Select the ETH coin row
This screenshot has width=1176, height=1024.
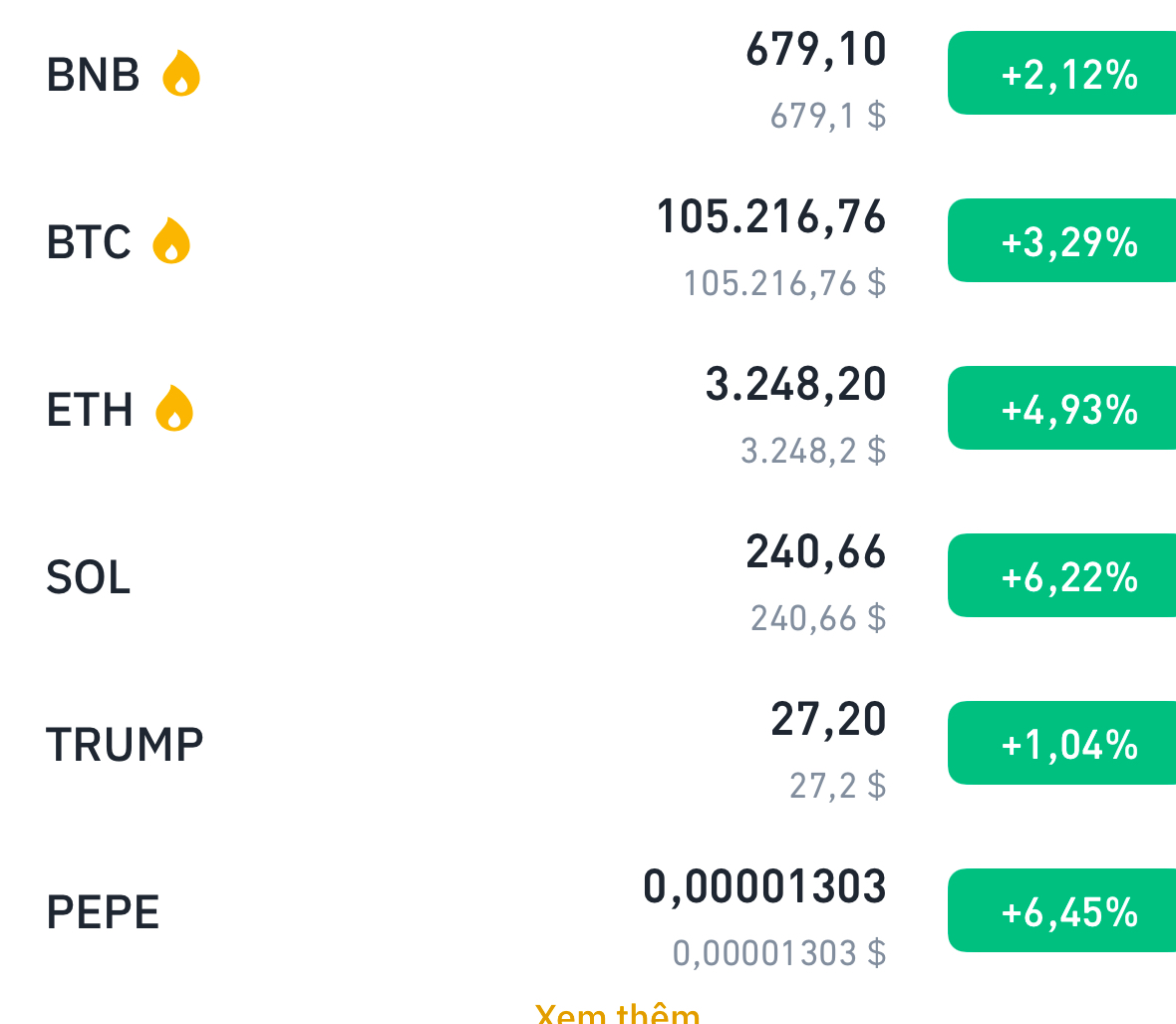point(90,410)
